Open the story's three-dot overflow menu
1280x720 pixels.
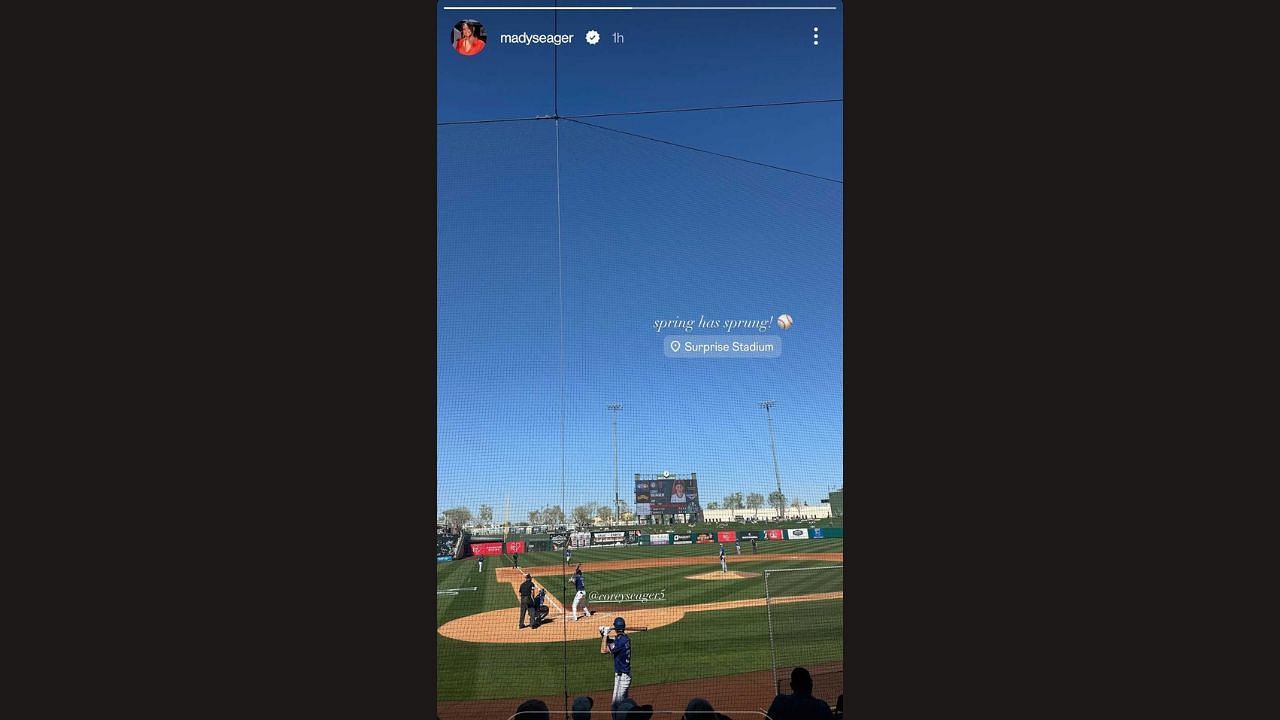point(816,37)
